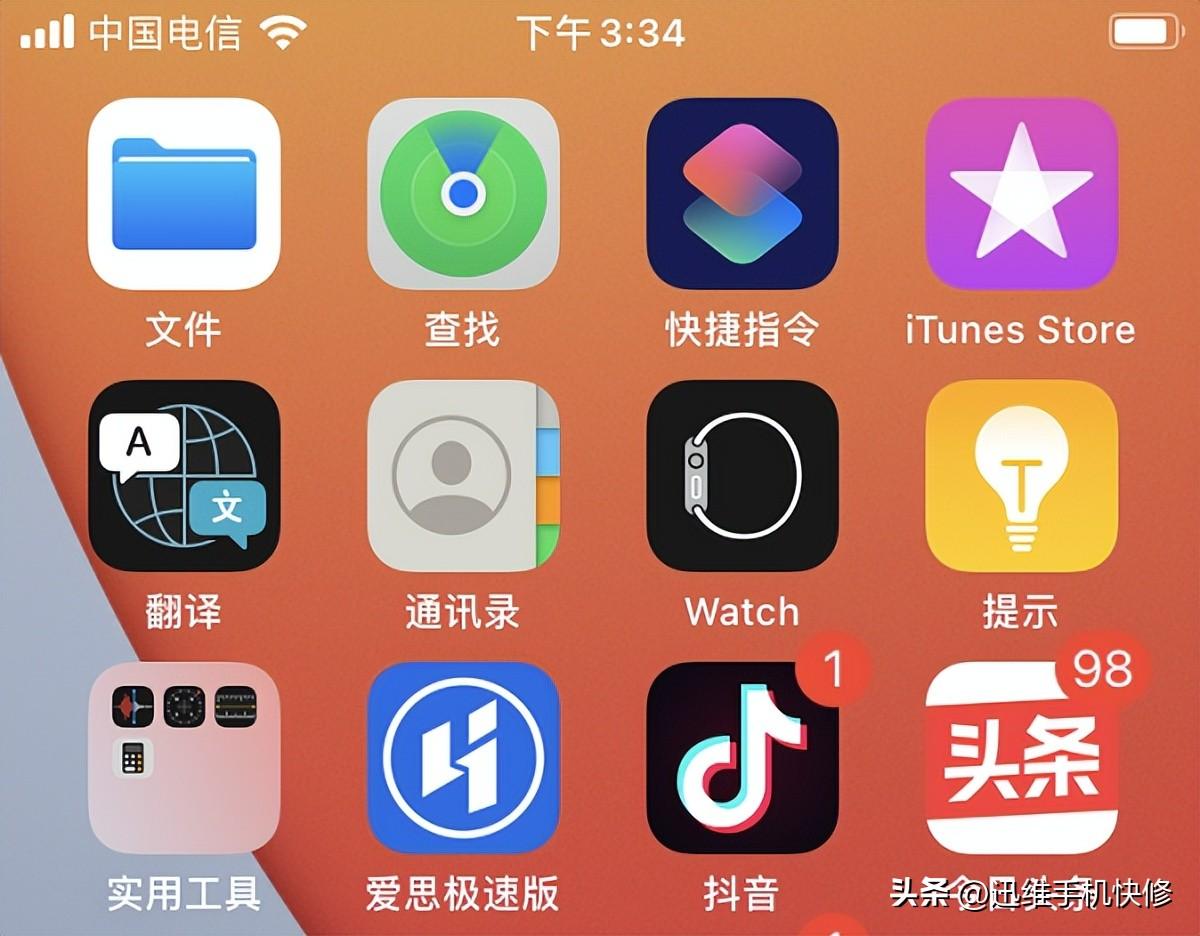Launch 爱思极速版 app
This screenshot has width=1200, height=936.
tap(463, 757)
